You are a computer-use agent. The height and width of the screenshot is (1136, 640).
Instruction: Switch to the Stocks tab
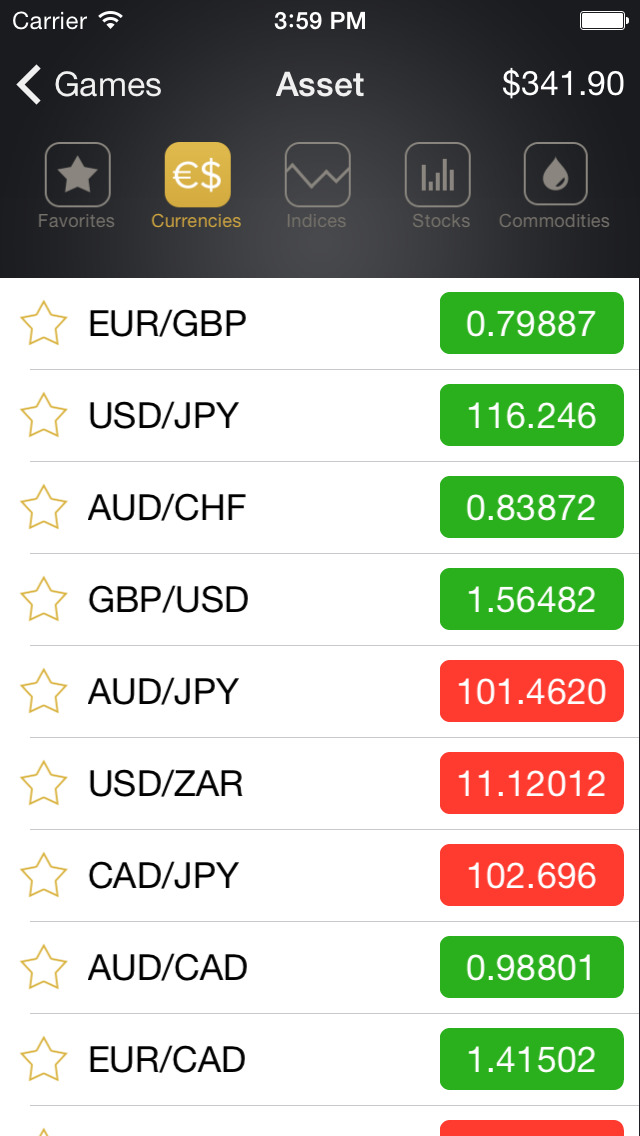coord(438,186)
